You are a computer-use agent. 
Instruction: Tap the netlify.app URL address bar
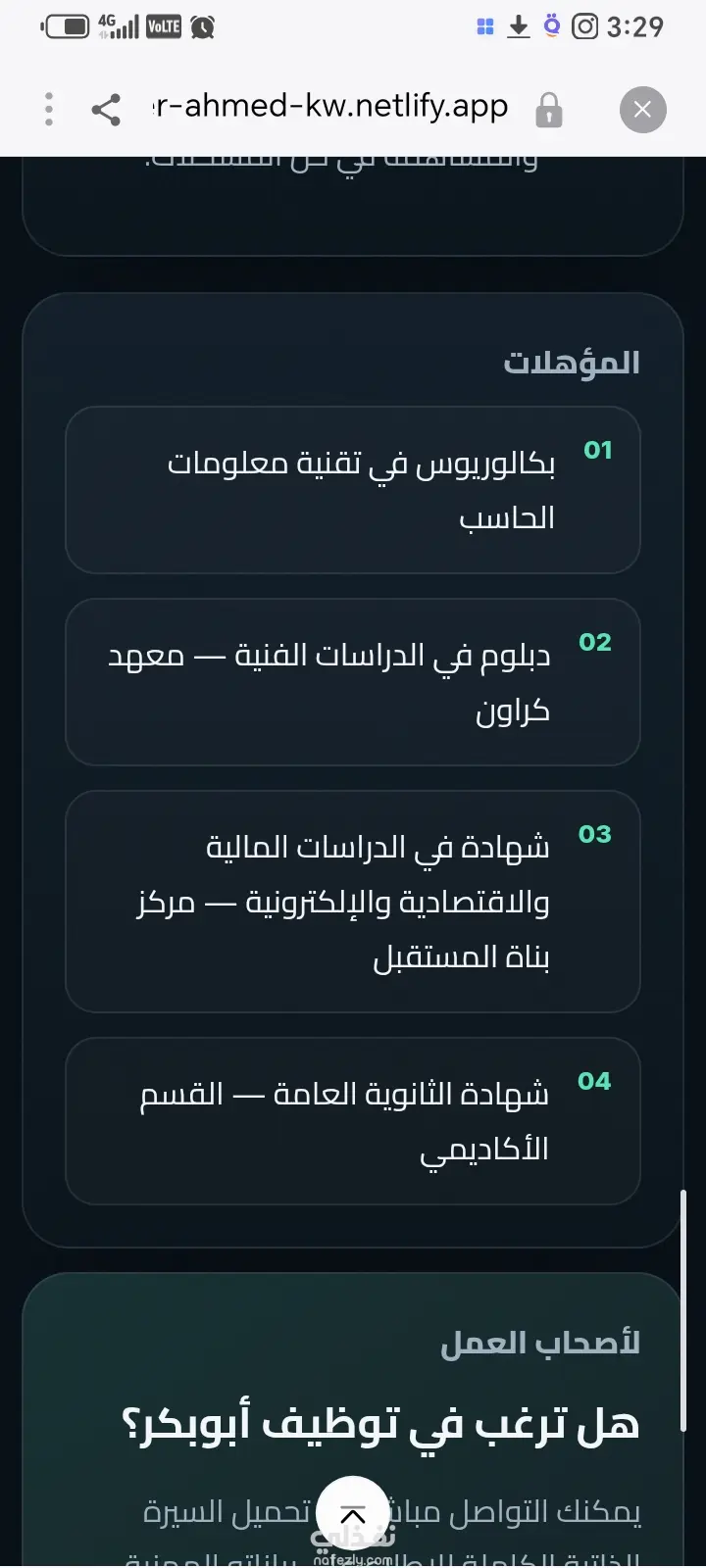coord(331,106)
